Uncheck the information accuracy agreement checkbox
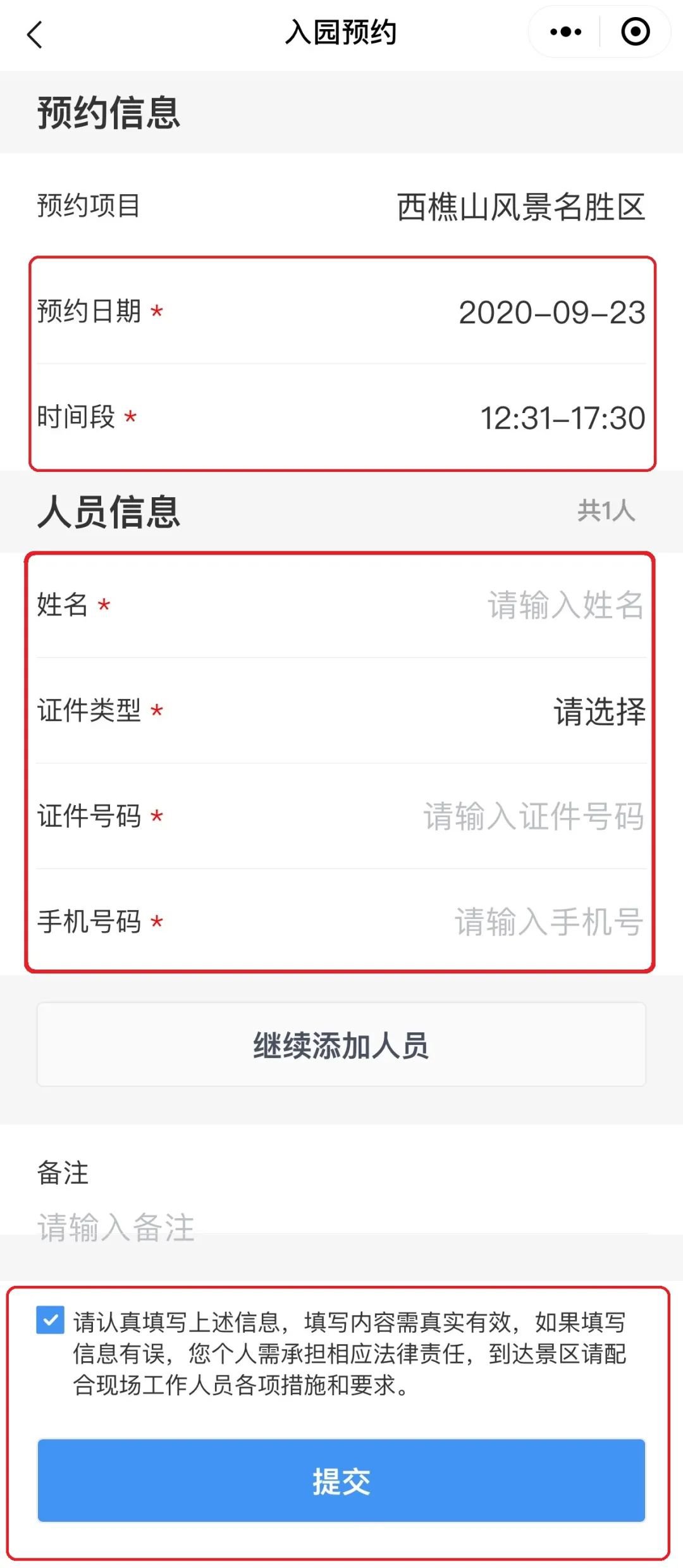683x1568 pixels. [51, 1320]
